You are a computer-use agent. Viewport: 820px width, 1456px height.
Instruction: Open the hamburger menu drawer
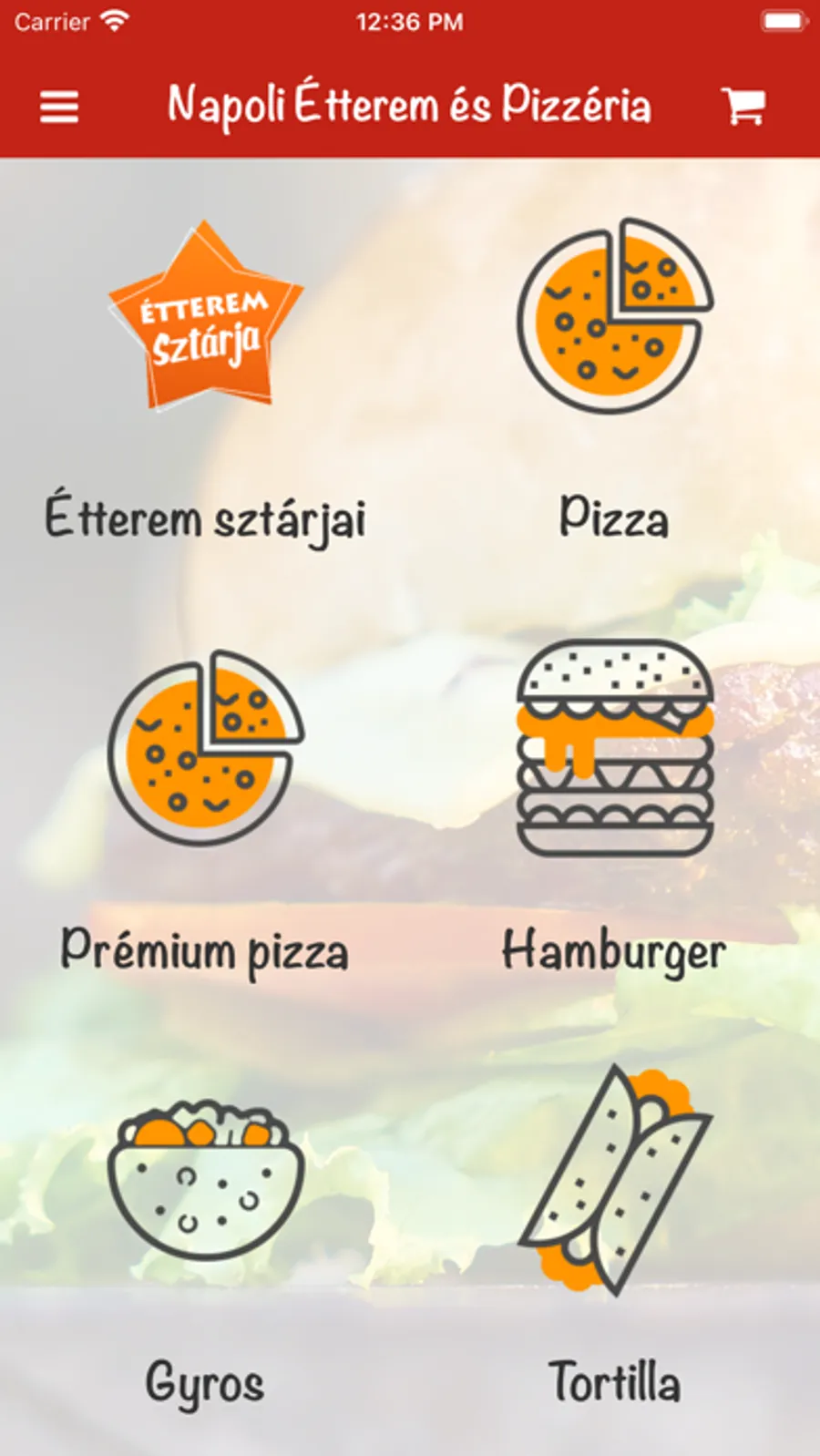point(59,108)
